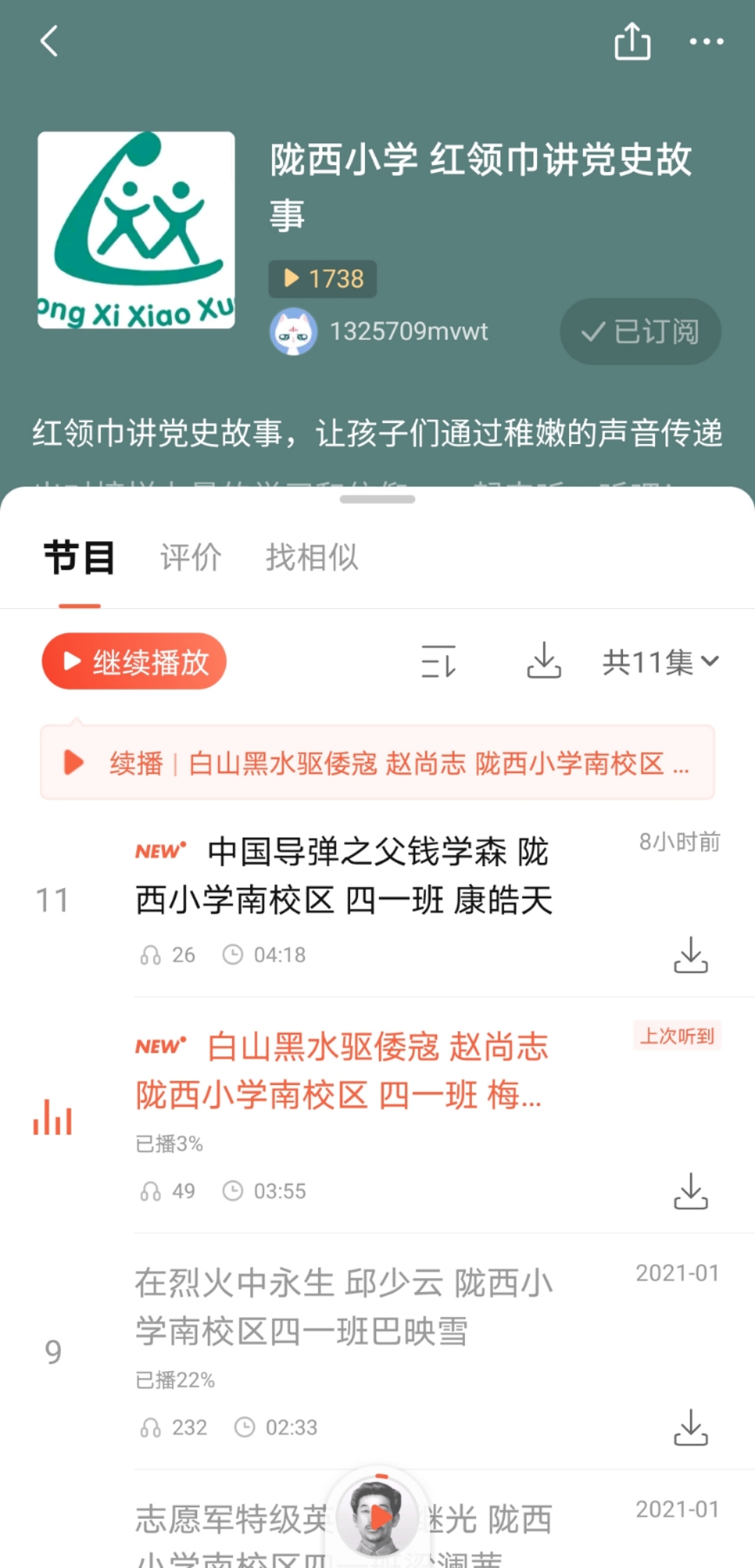Switch to the 评价 tab
This screenshot has width=755, height=1568.
[x=190, y=557]
